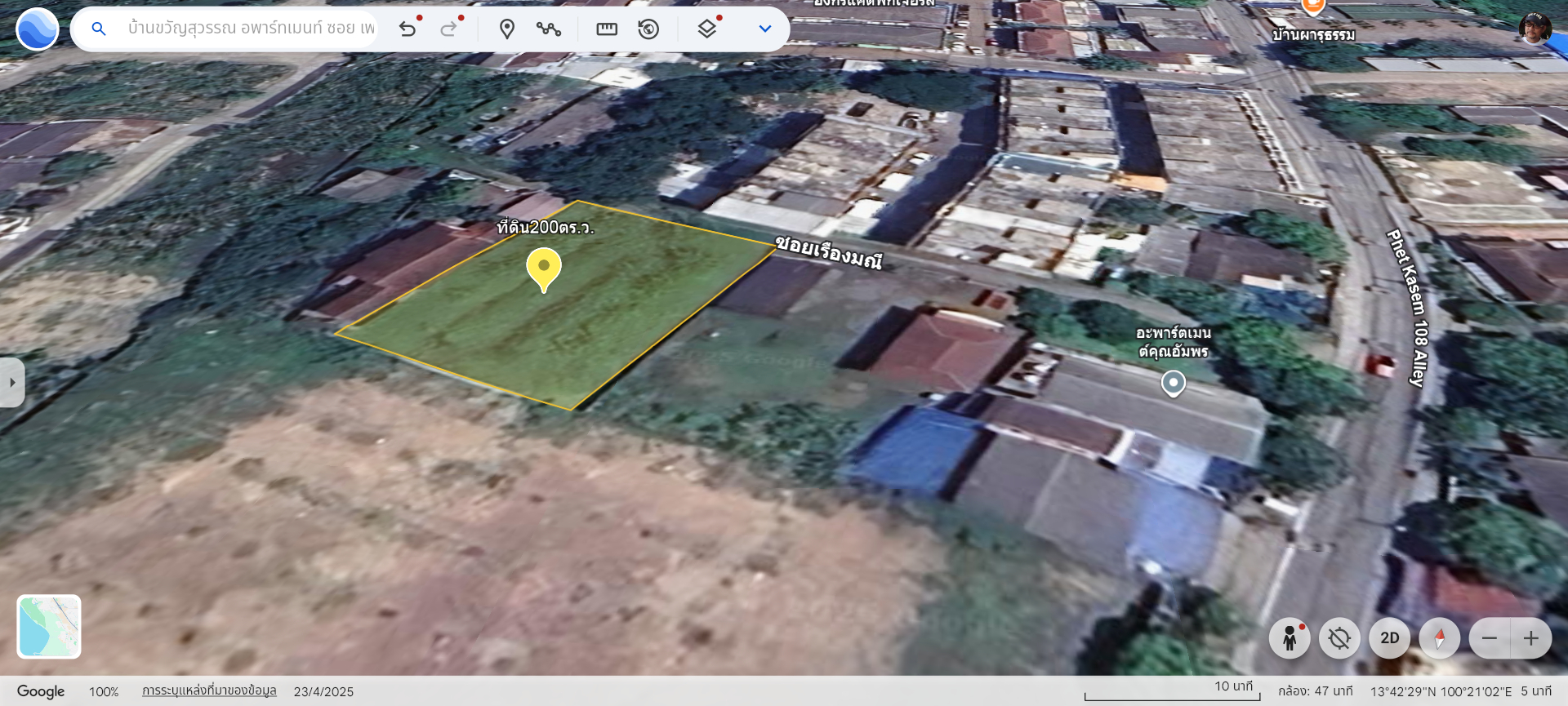This screenshot has height=706, width=1568.
Task: Expand the collapsed side panel
Action: click(11, 382)
